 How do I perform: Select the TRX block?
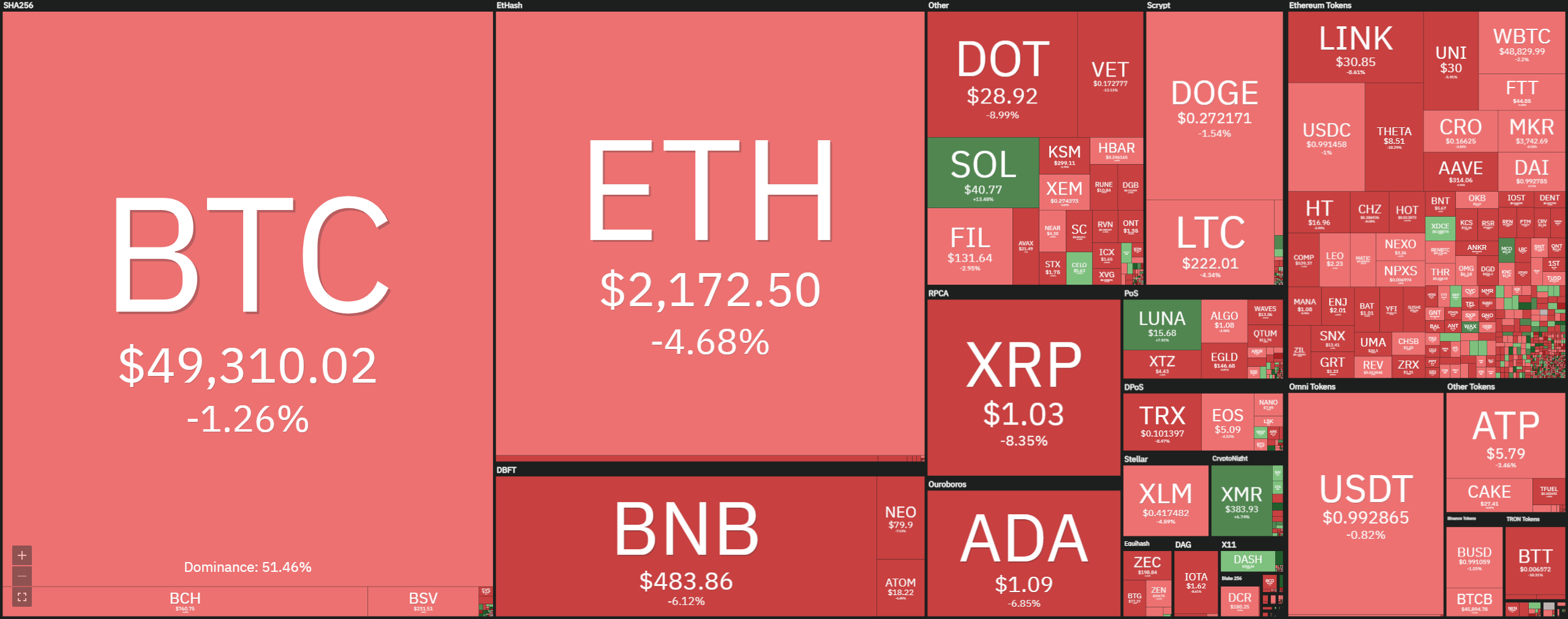click(1162, 421)
